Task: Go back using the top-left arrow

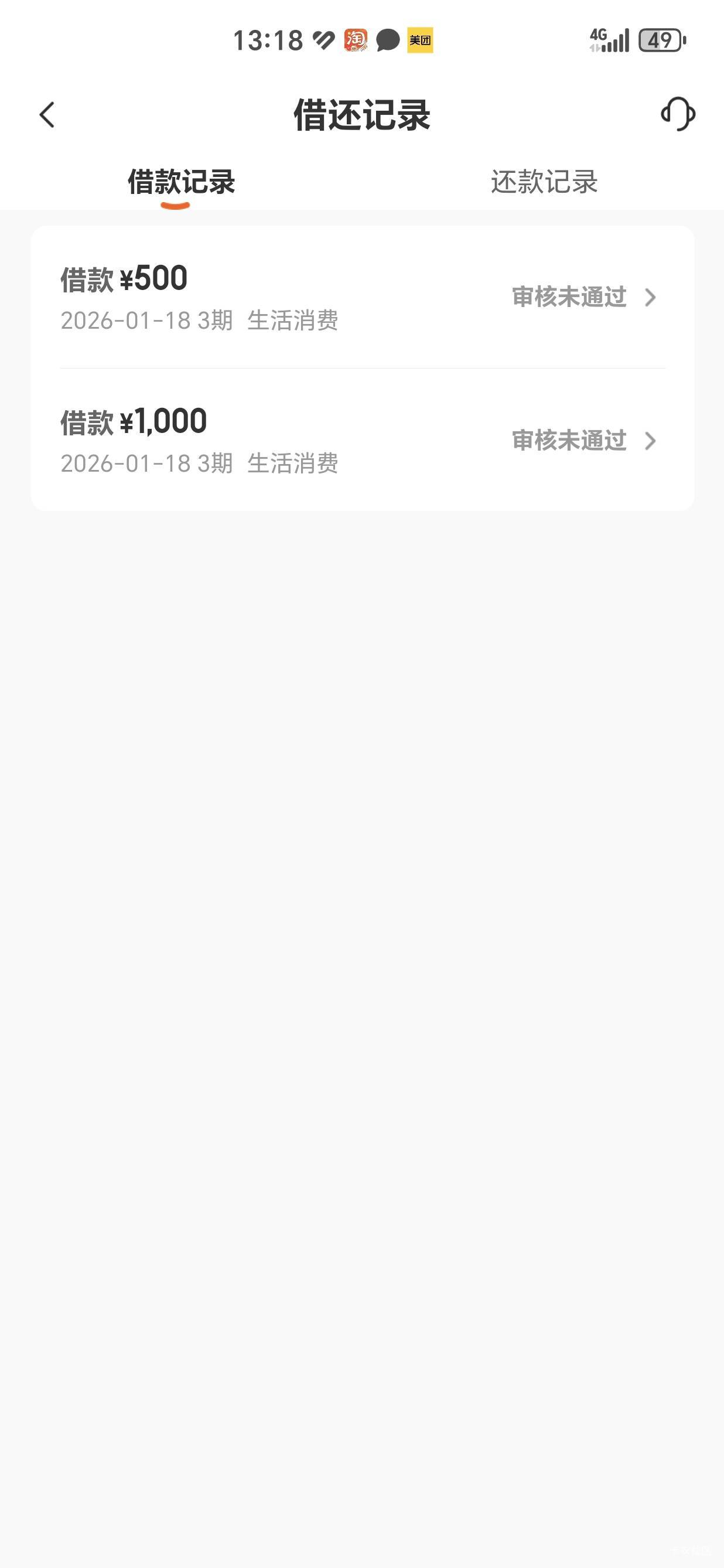Action: click(47, 115)
